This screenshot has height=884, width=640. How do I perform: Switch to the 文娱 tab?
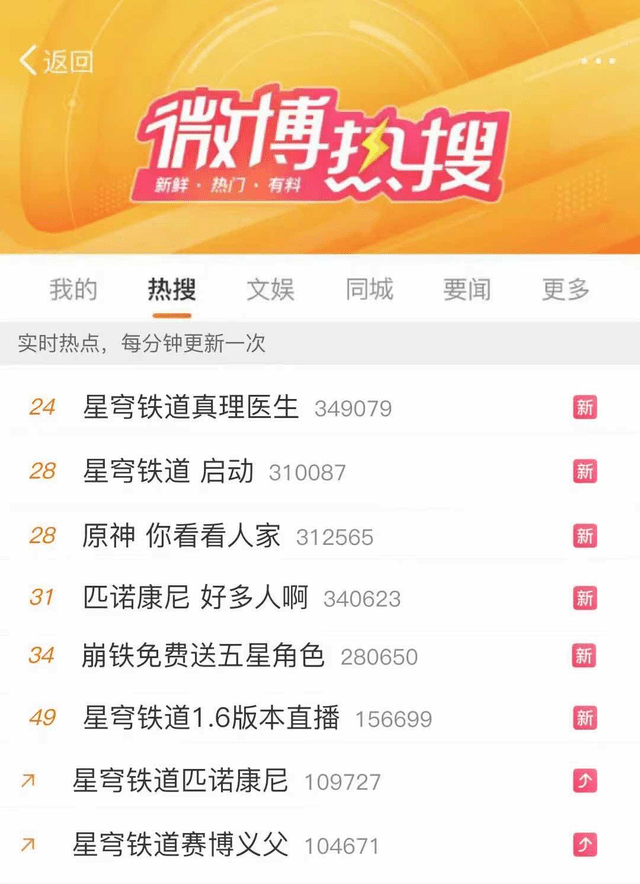click(x=271, y=290)
